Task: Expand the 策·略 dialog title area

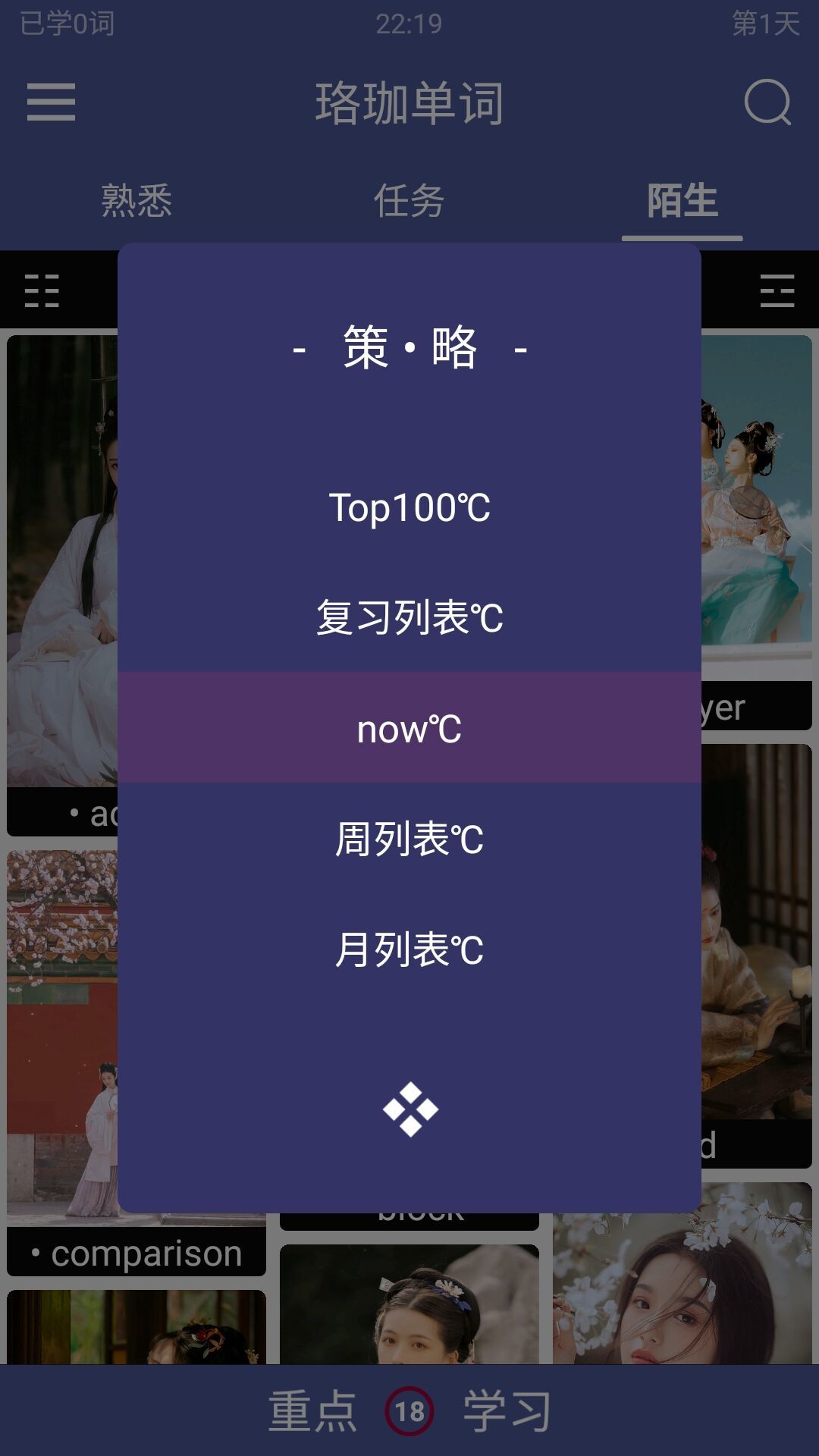Action: coord(409,350)
